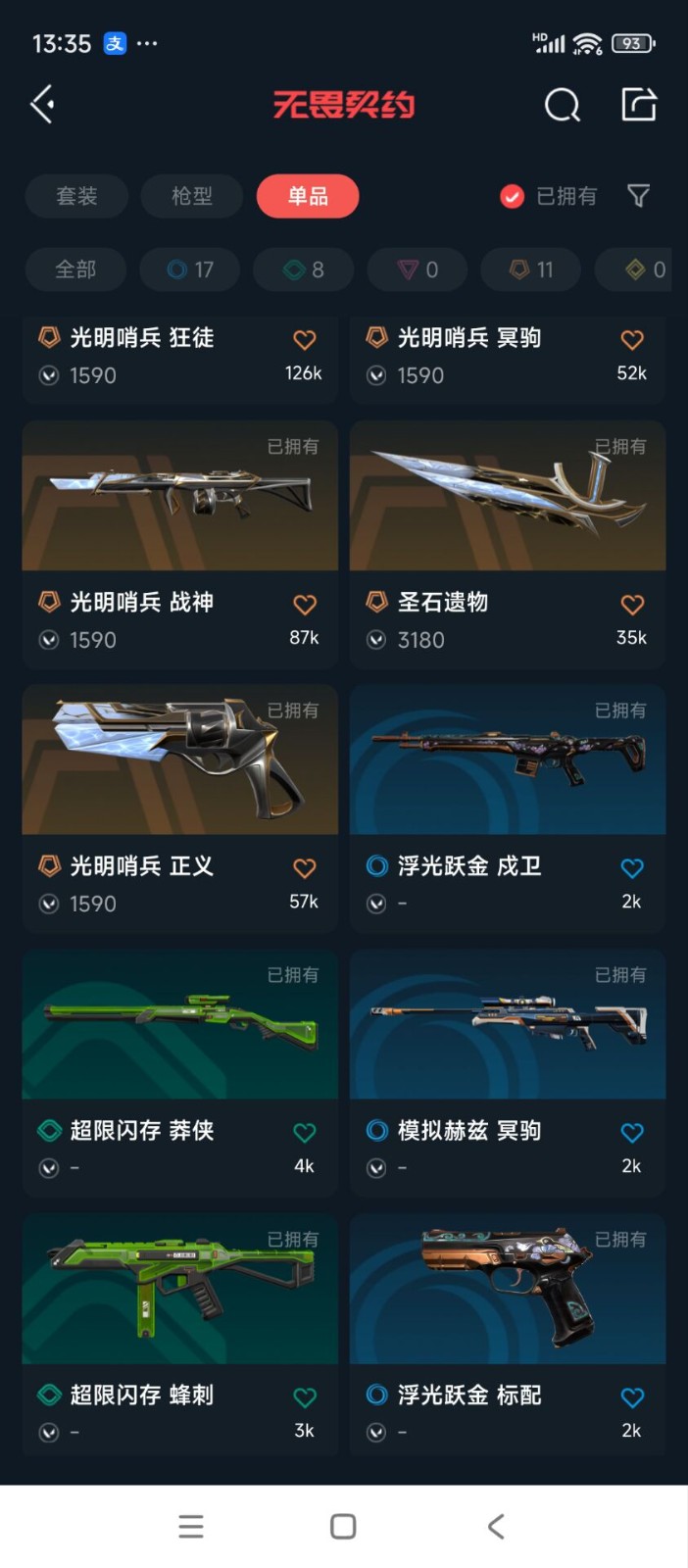Image resolution: width=688 pixels, height=1568 pixels.
Task: Filter by the green tier chip showing 8
Action: [304, 269]
